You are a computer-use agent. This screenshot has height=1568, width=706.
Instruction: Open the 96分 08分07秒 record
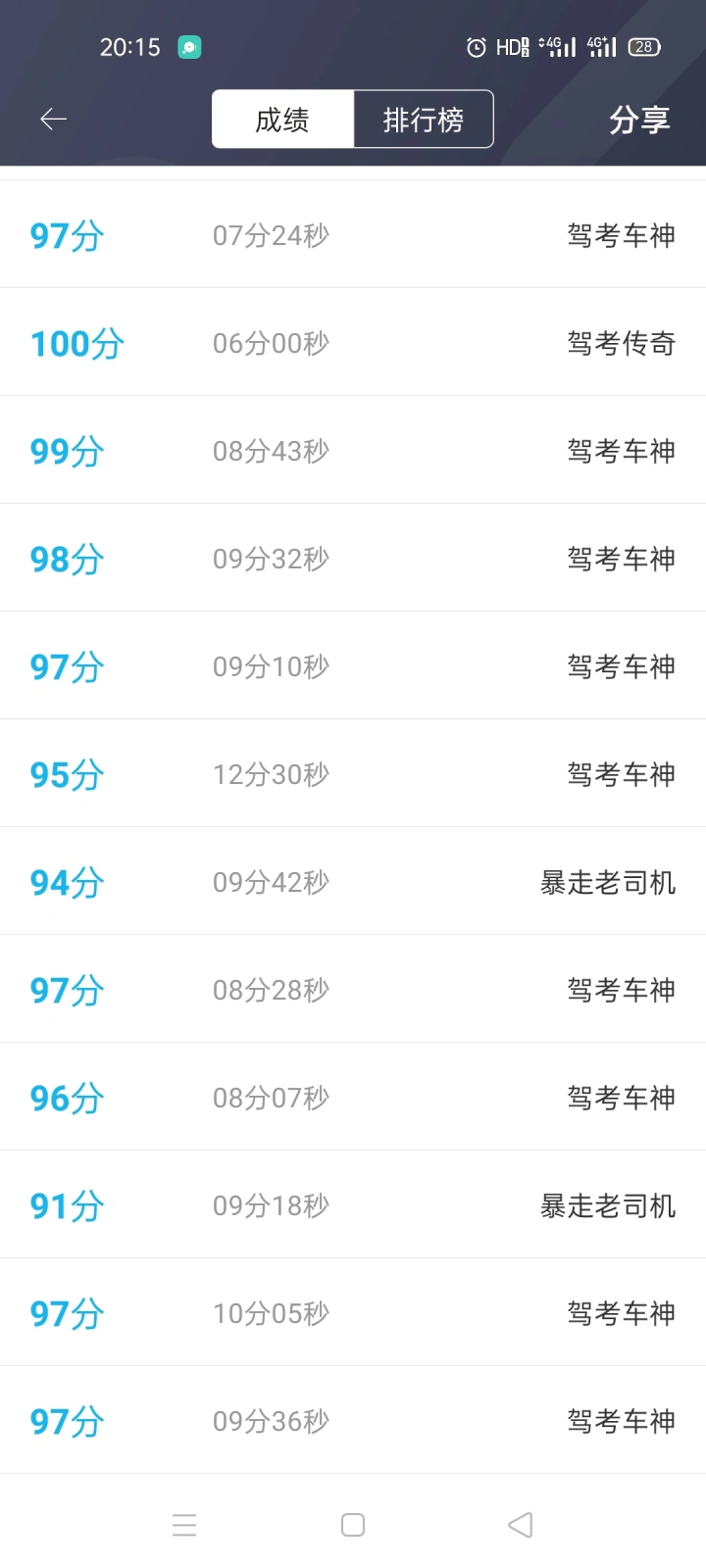pyautogui.click(x=353, y=1098)
